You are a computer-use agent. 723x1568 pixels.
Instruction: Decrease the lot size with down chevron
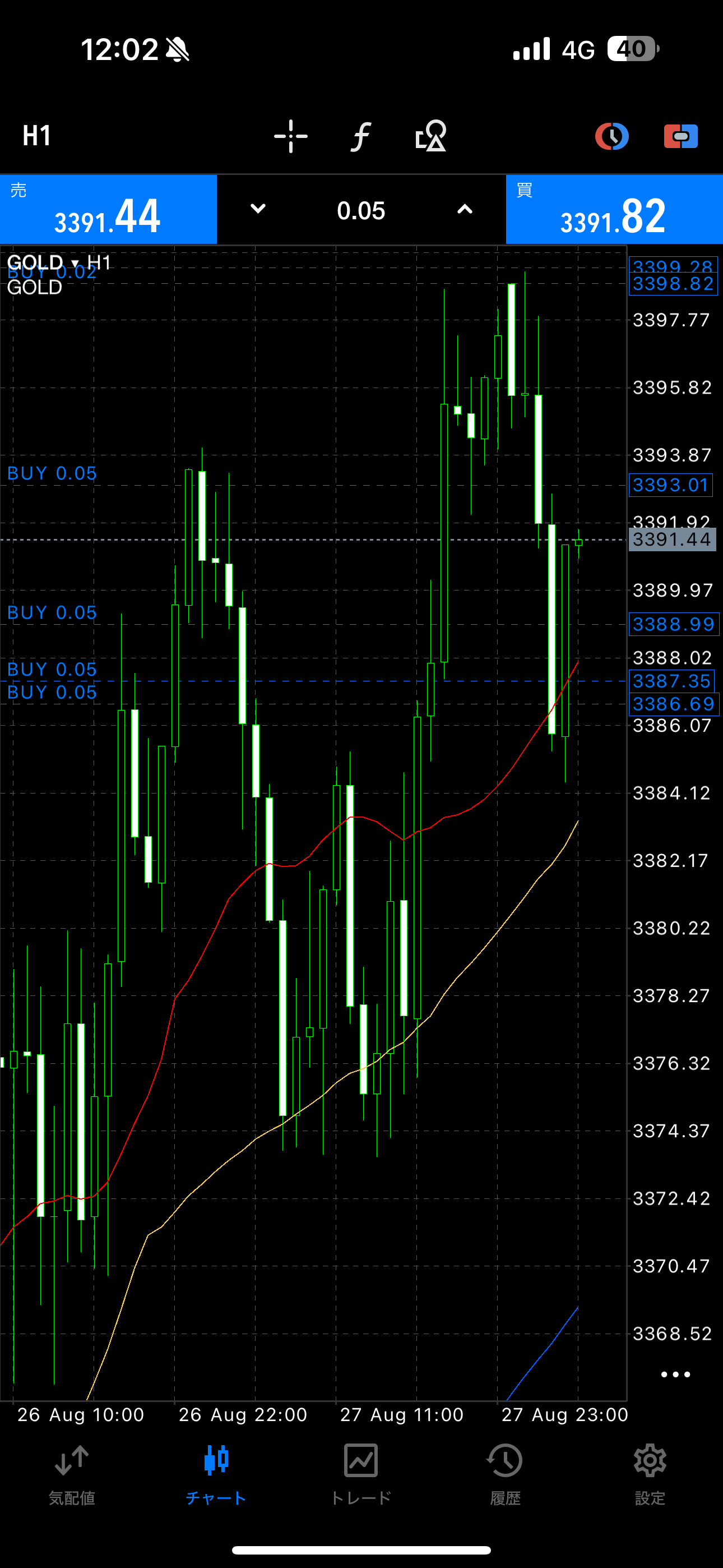[258, 209]
